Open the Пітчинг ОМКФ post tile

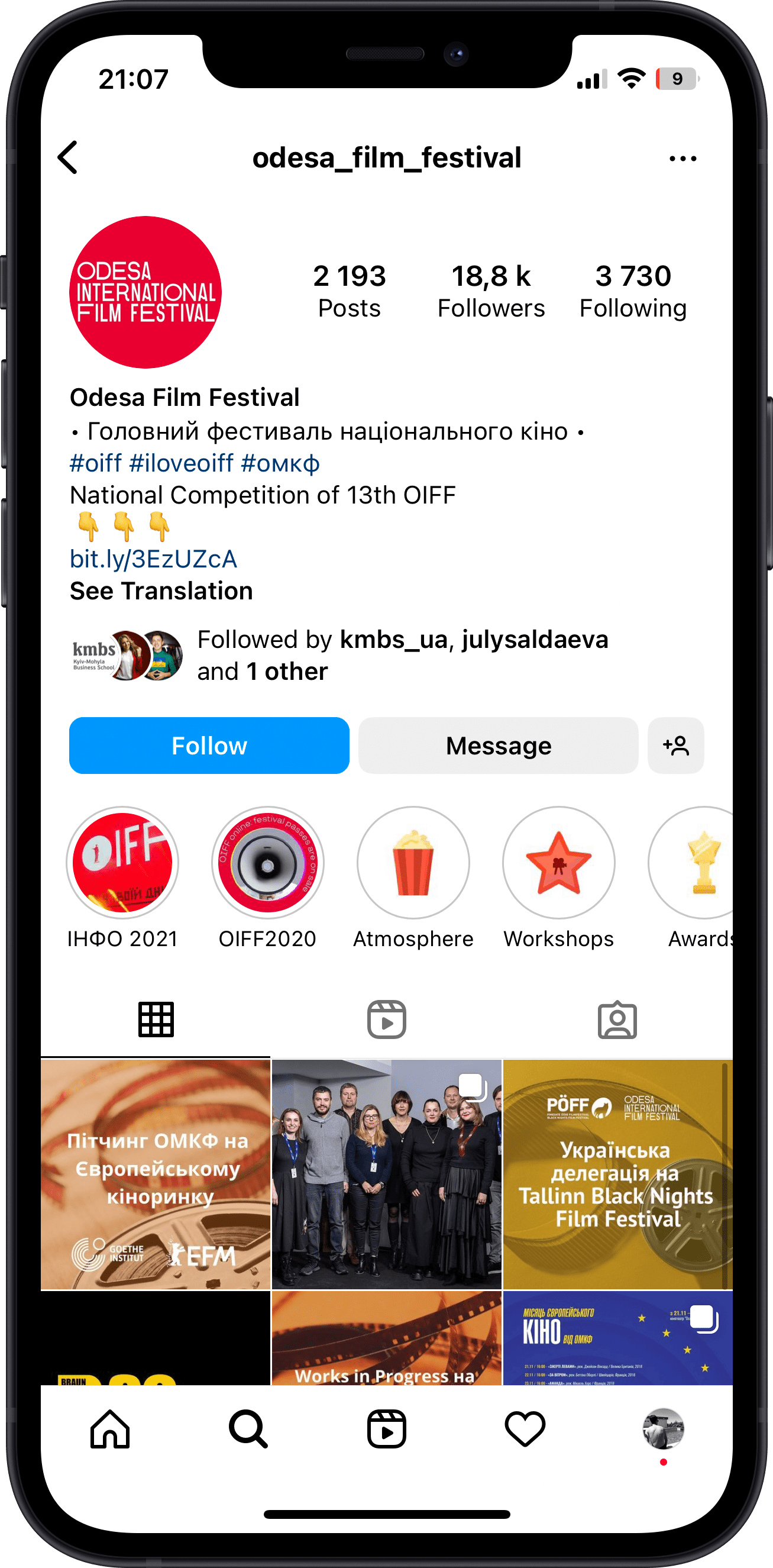[156, 1174]
